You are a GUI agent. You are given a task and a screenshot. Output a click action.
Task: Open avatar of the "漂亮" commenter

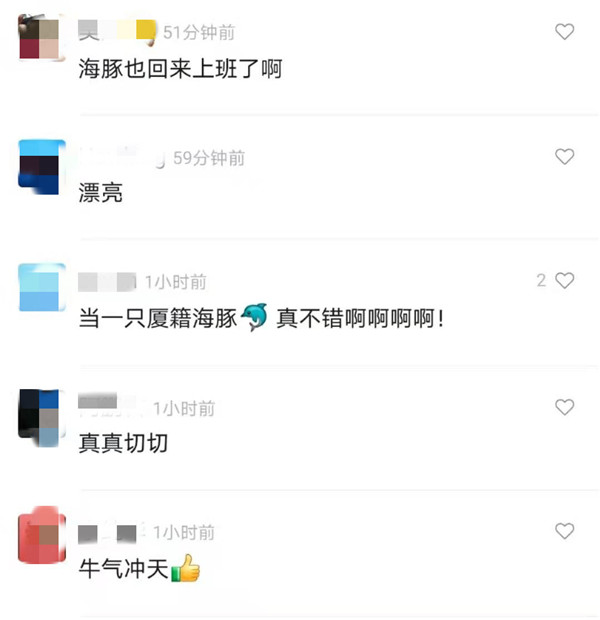42,164
